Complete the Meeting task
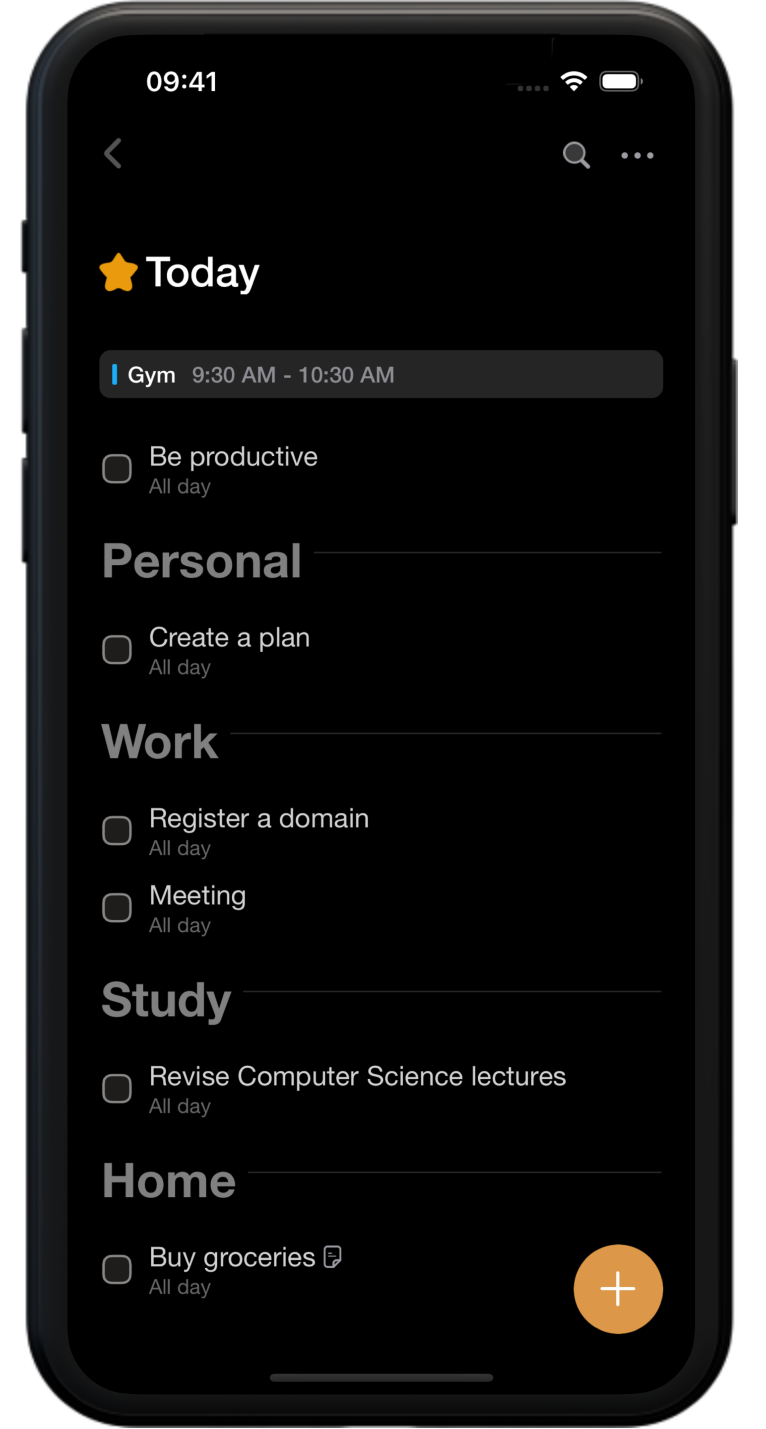Screen dimensions: 766x1429 (x=117, y=907)
